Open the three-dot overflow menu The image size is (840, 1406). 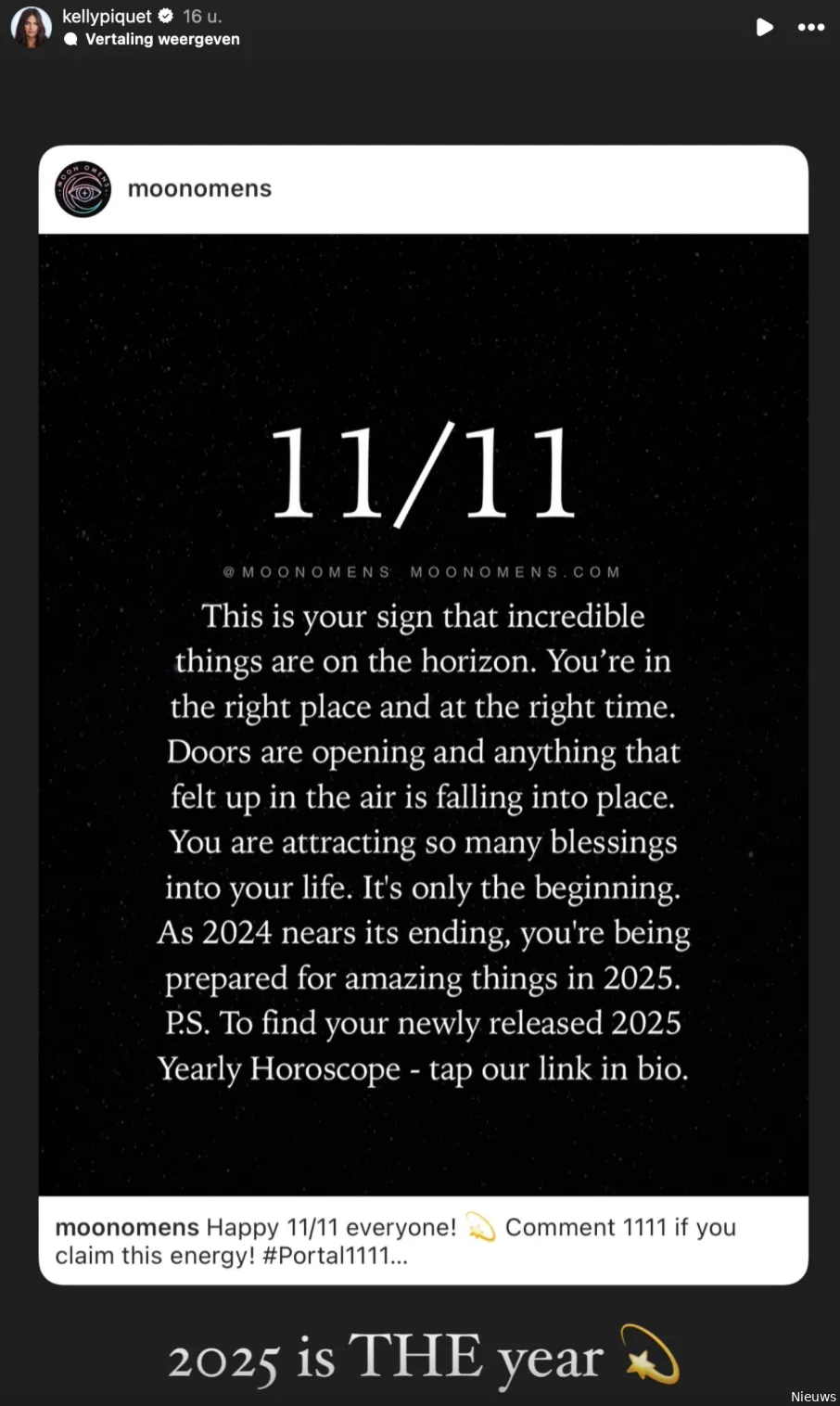(811, 27)
